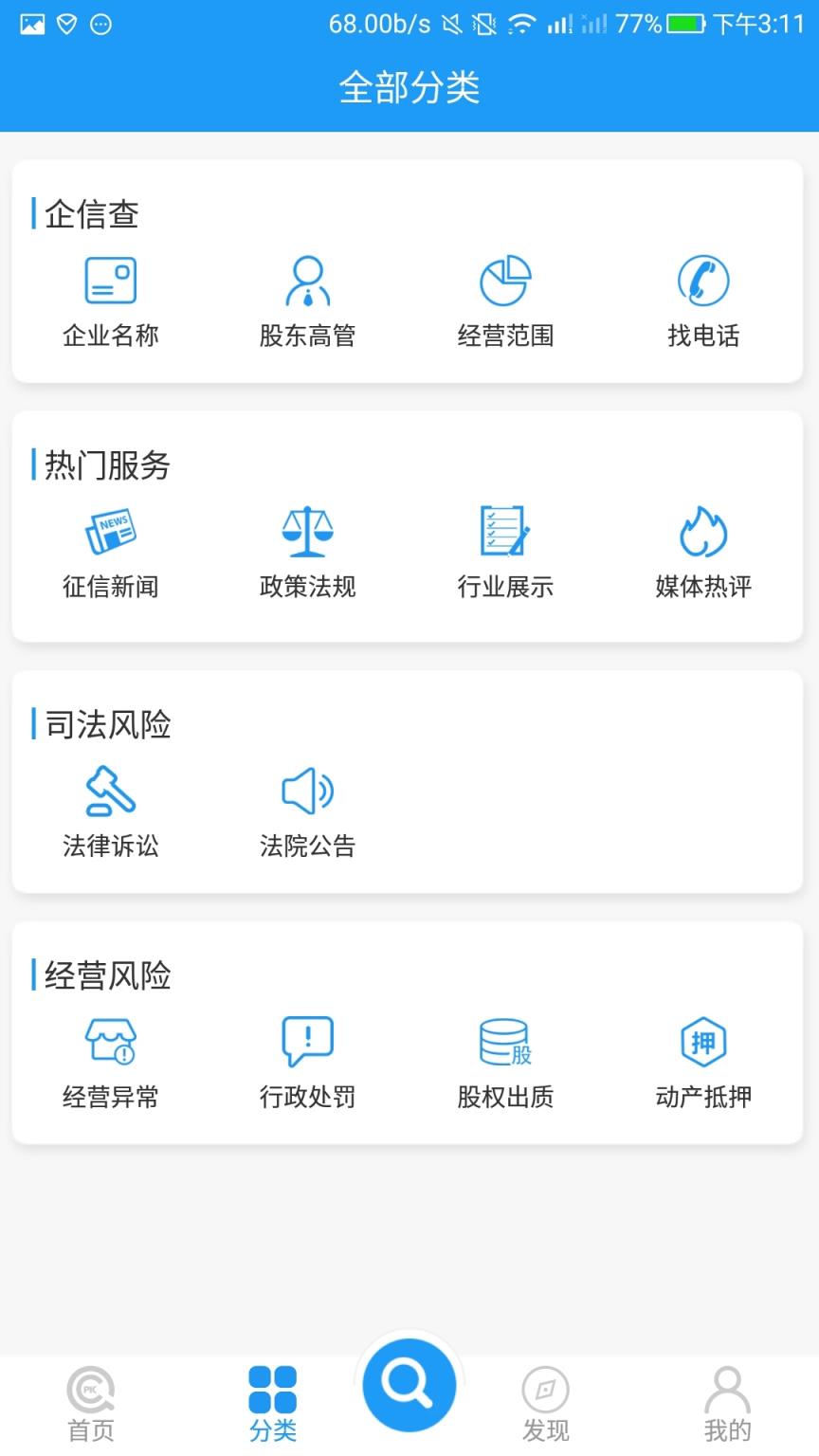Select the 分类 navigation item
This screenshot has width=819, height=1456.
[x=273, y=1403]
